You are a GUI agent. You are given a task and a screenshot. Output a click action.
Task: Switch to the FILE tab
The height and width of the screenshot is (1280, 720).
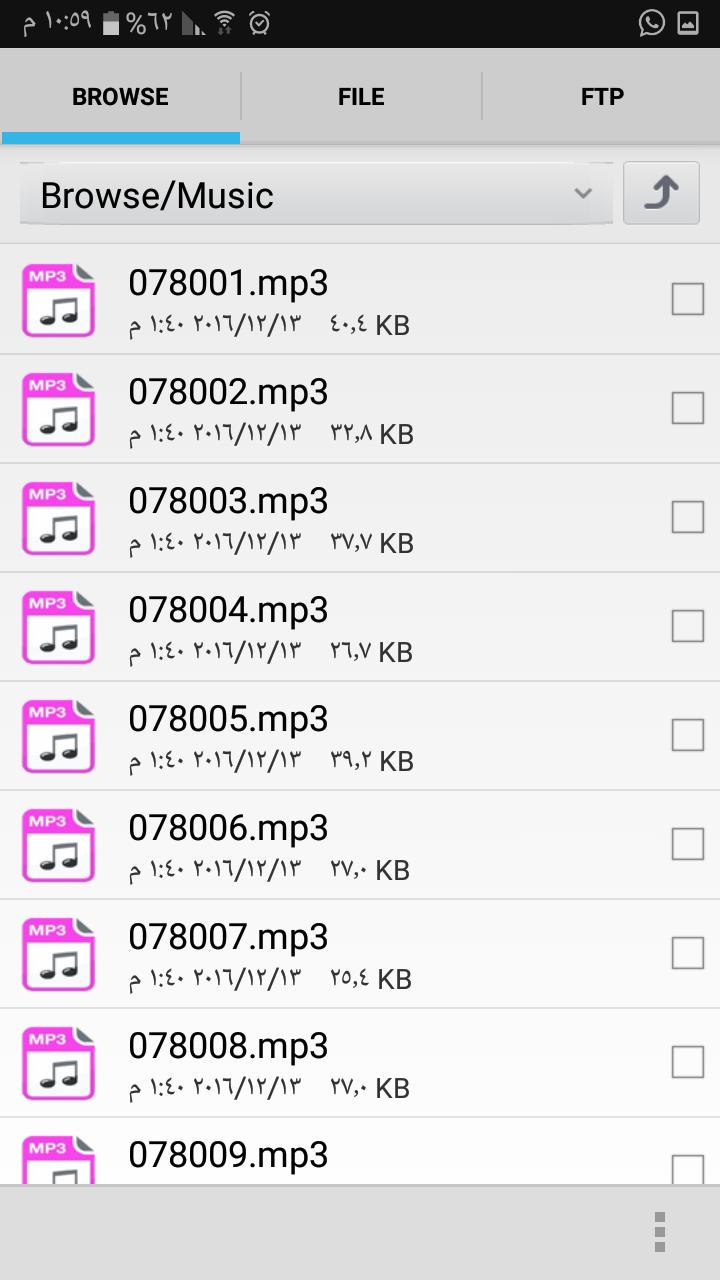(x=361, y=97)
